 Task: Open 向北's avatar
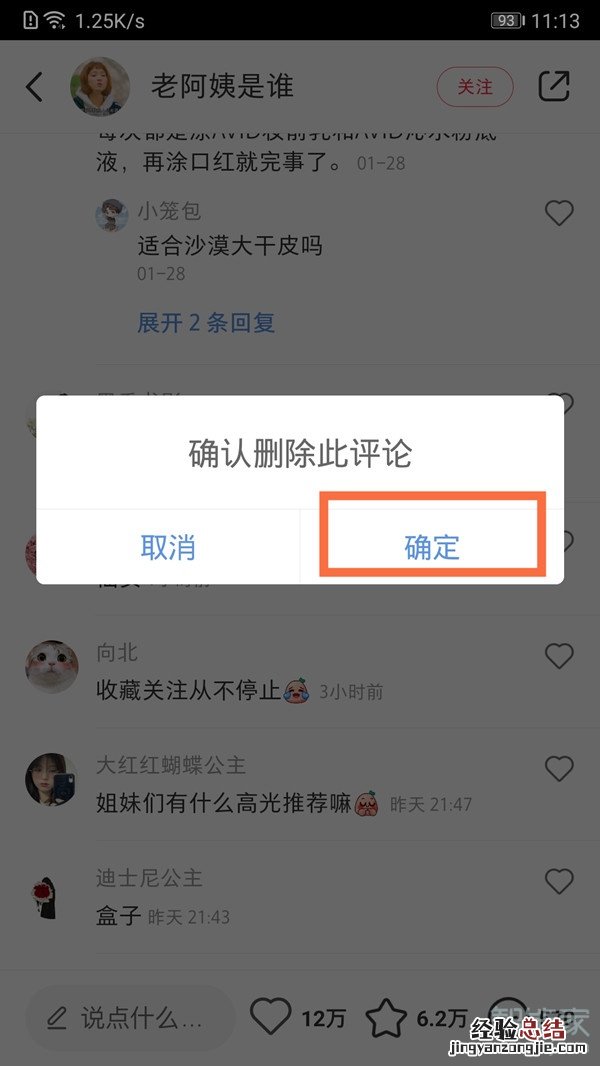[x=52, y=666]
